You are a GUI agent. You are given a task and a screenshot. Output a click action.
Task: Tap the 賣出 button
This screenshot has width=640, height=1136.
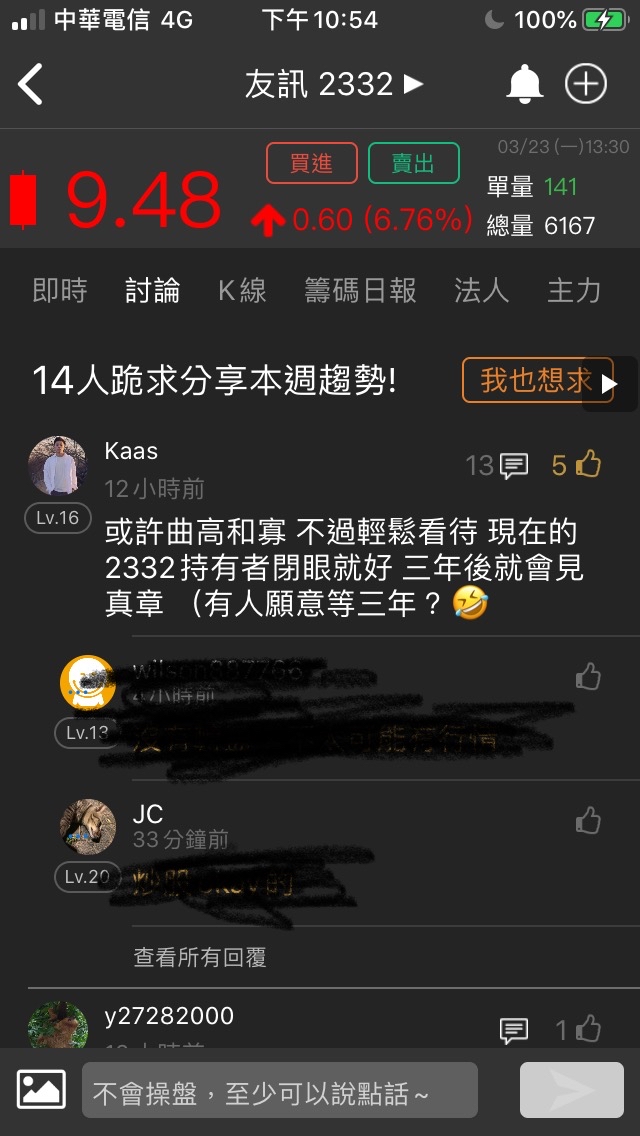[413, 164]
